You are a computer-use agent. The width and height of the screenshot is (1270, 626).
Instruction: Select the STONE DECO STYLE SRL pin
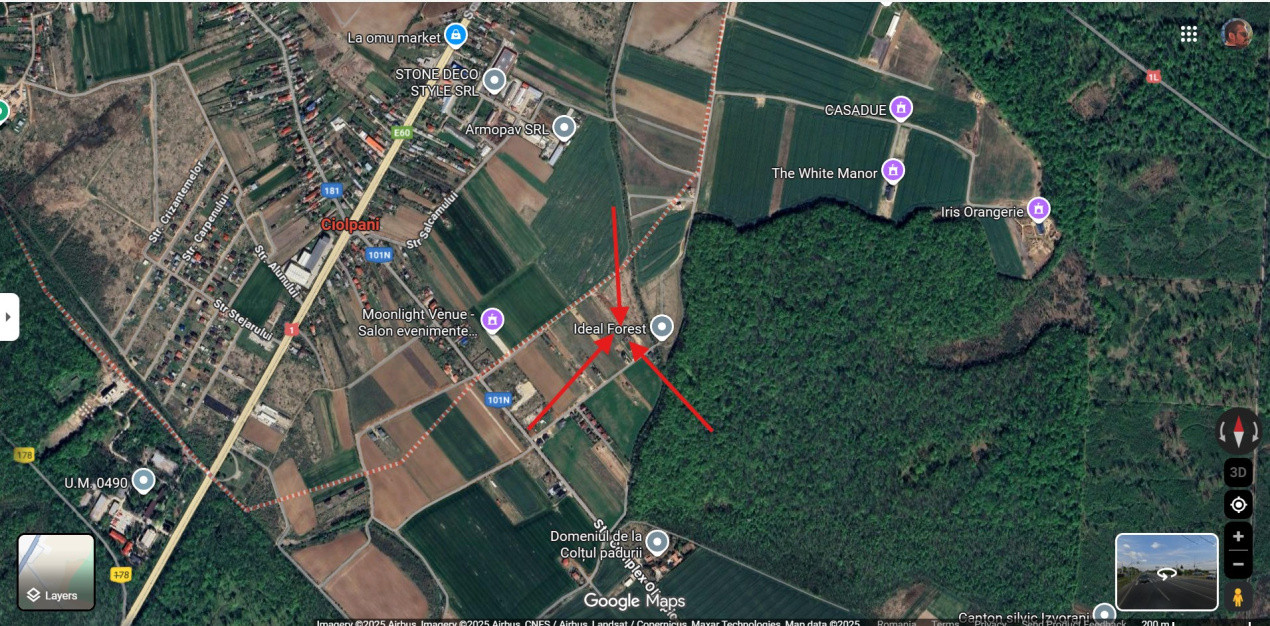(494, 80)
